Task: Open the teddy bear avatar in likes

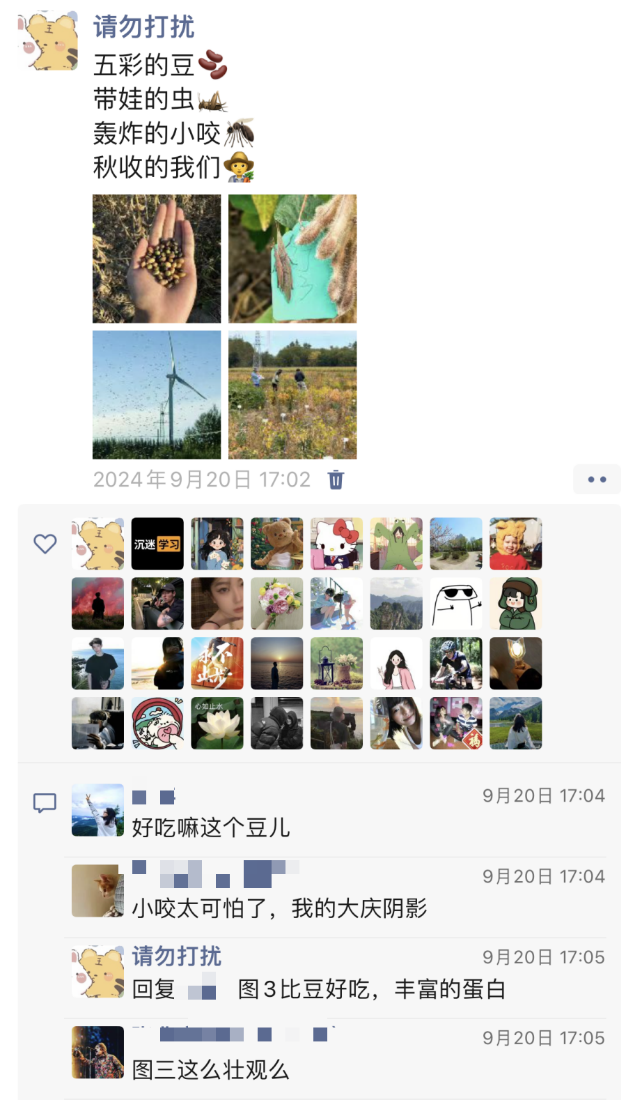Action: coord(277,544)
